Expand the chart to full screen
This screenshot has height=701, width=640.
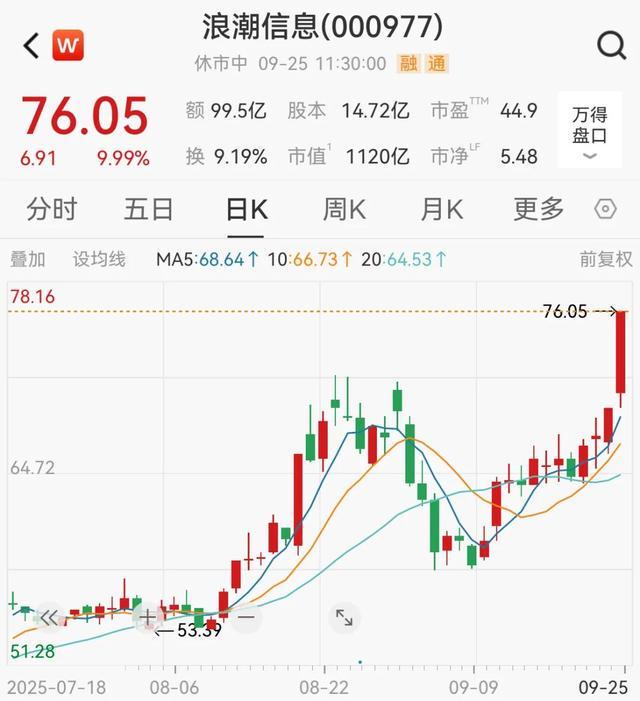343,617
